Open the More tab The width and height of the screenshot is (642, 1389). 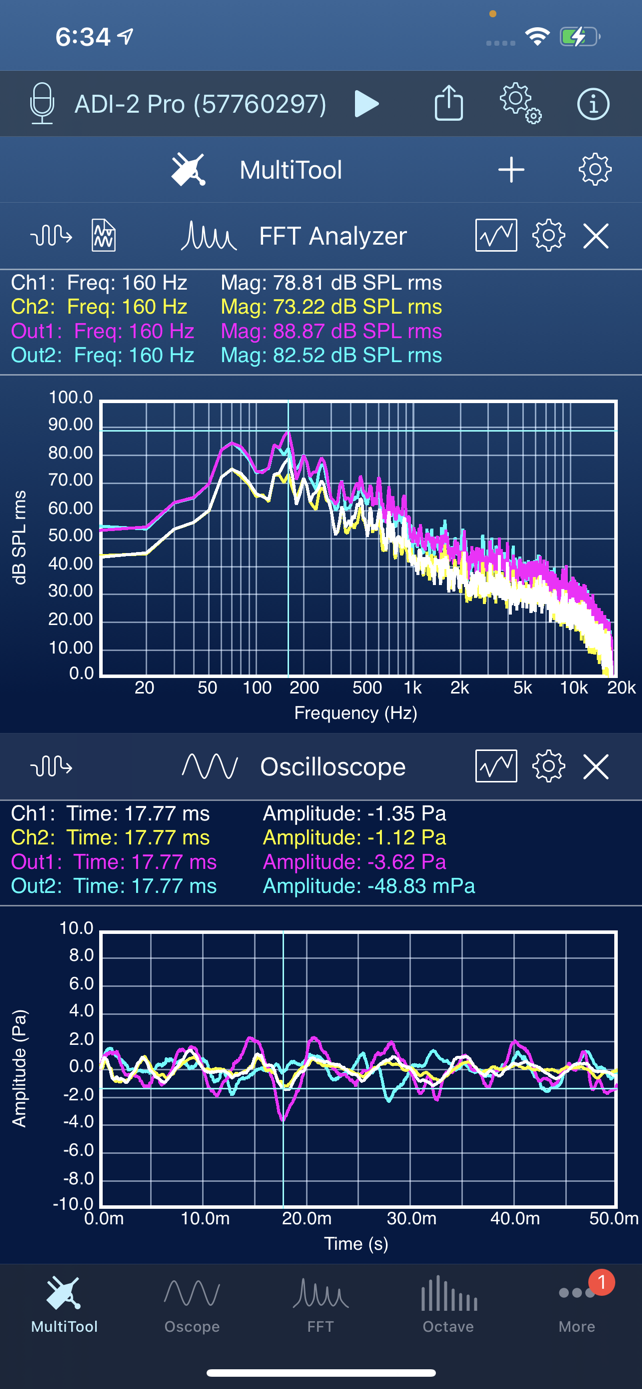[577, 1305]
